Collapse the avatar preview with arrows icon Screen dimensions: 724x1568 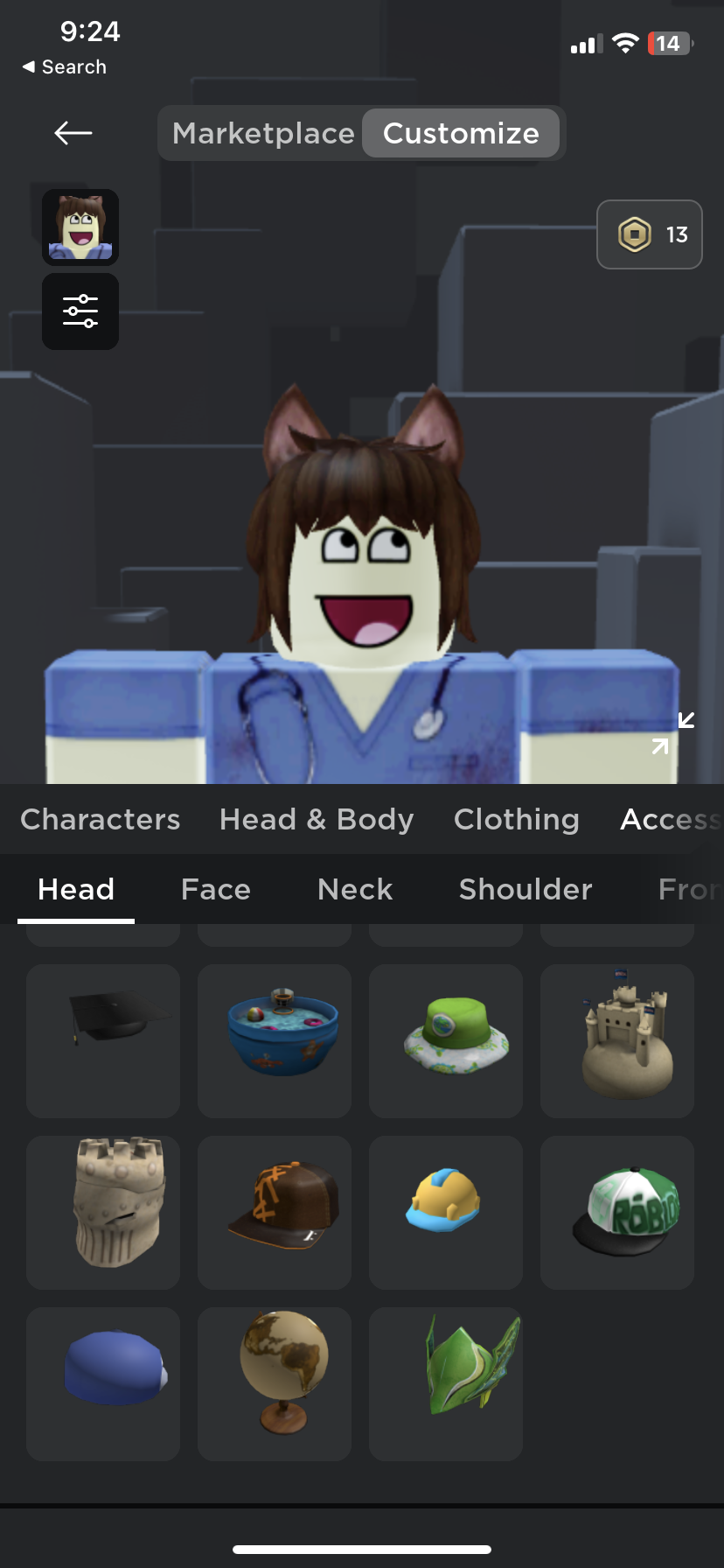673,733
